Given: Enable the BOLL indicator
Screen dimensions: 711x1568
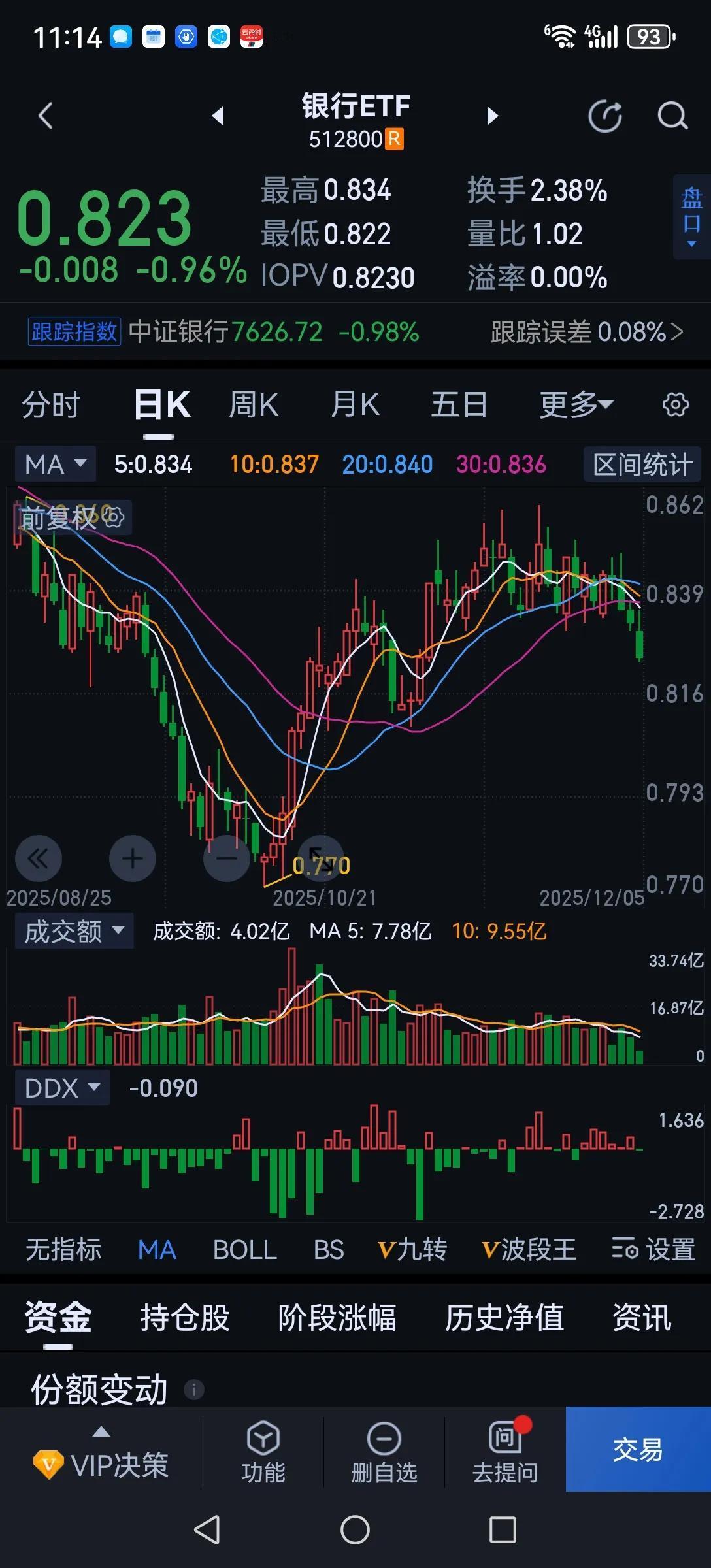Looking at the screenshot, I should point(244,1249).
